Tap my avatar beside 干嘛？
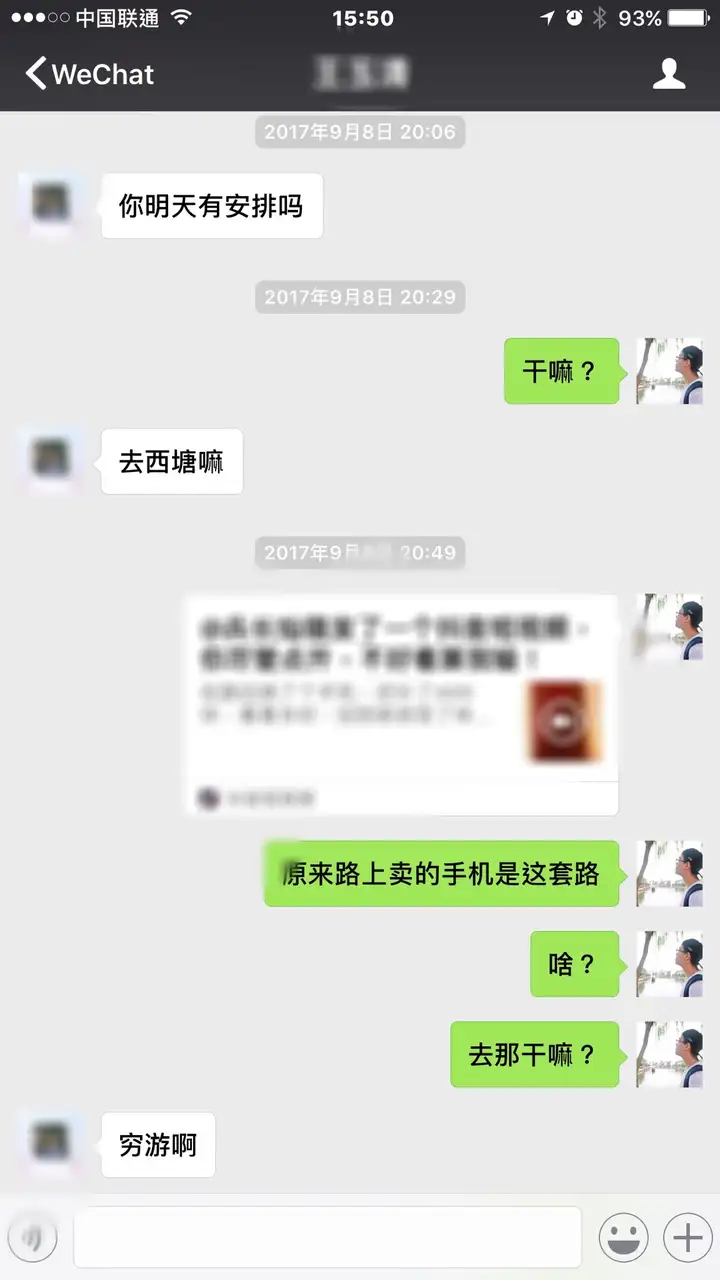 [x=669, y=371]
